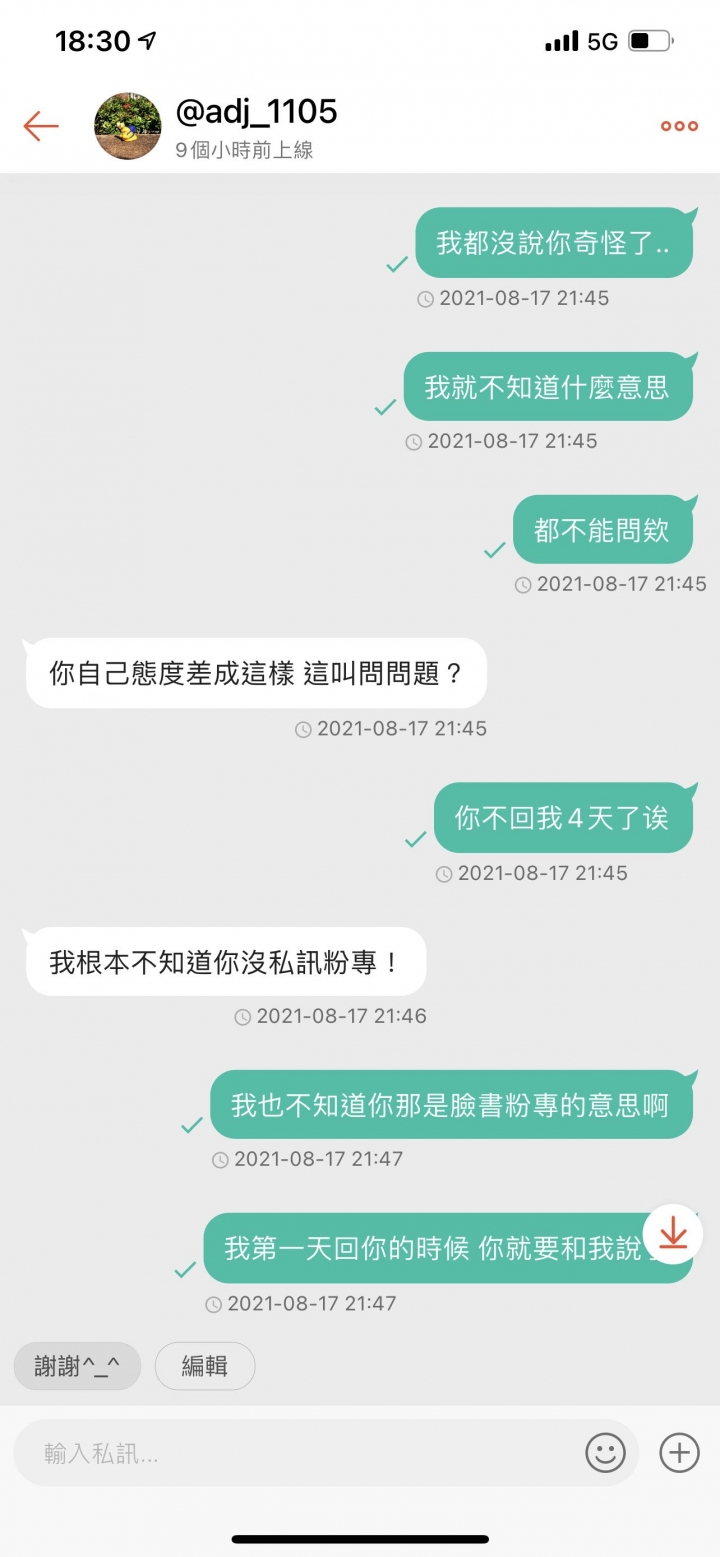Tap the signal strength bars
Image resolution: width=720 pixels, height=1557 pixels.
[x=562, y=40]
